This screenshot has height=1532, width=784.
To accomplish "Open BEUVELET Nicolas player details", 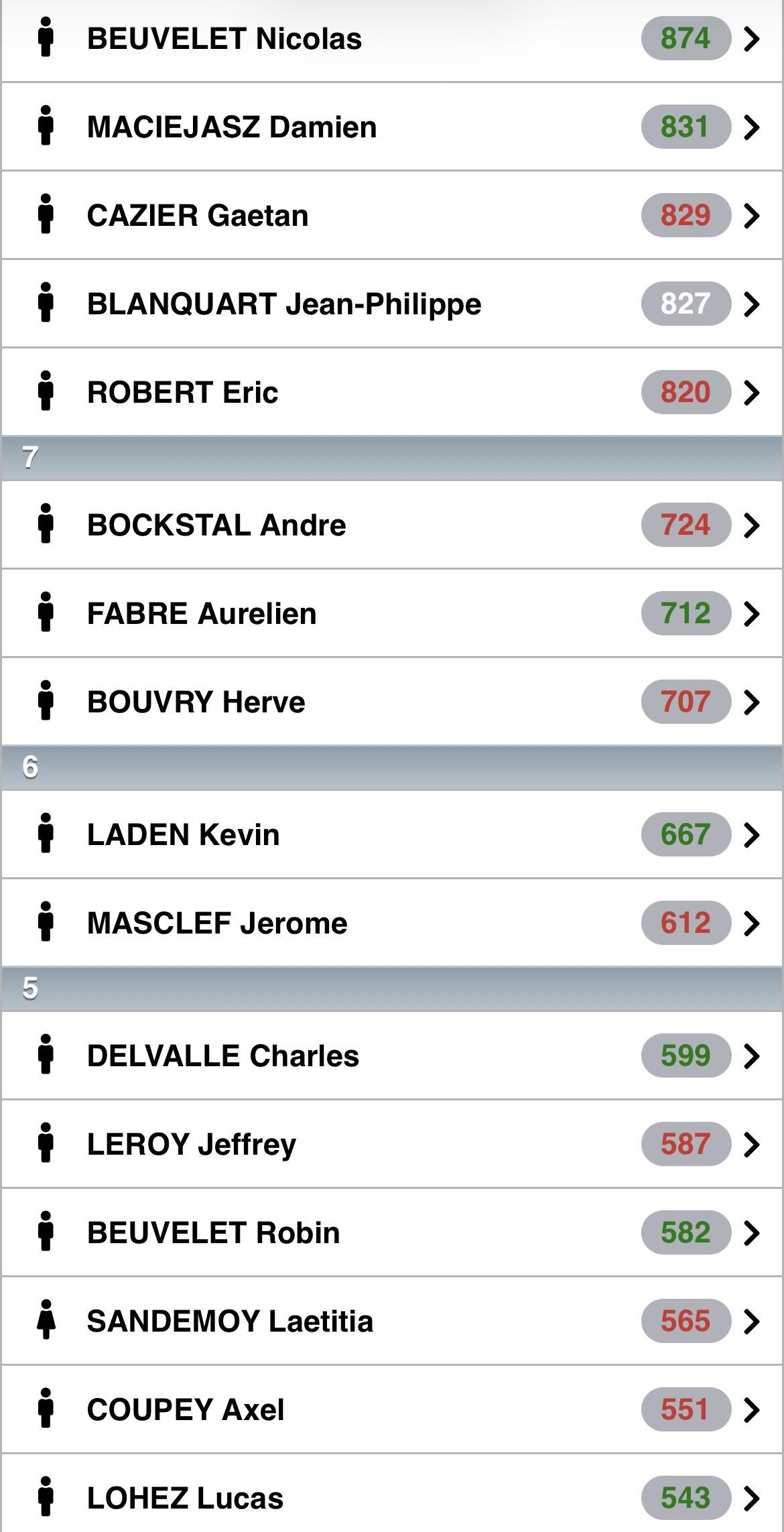I will click(392, 39).
